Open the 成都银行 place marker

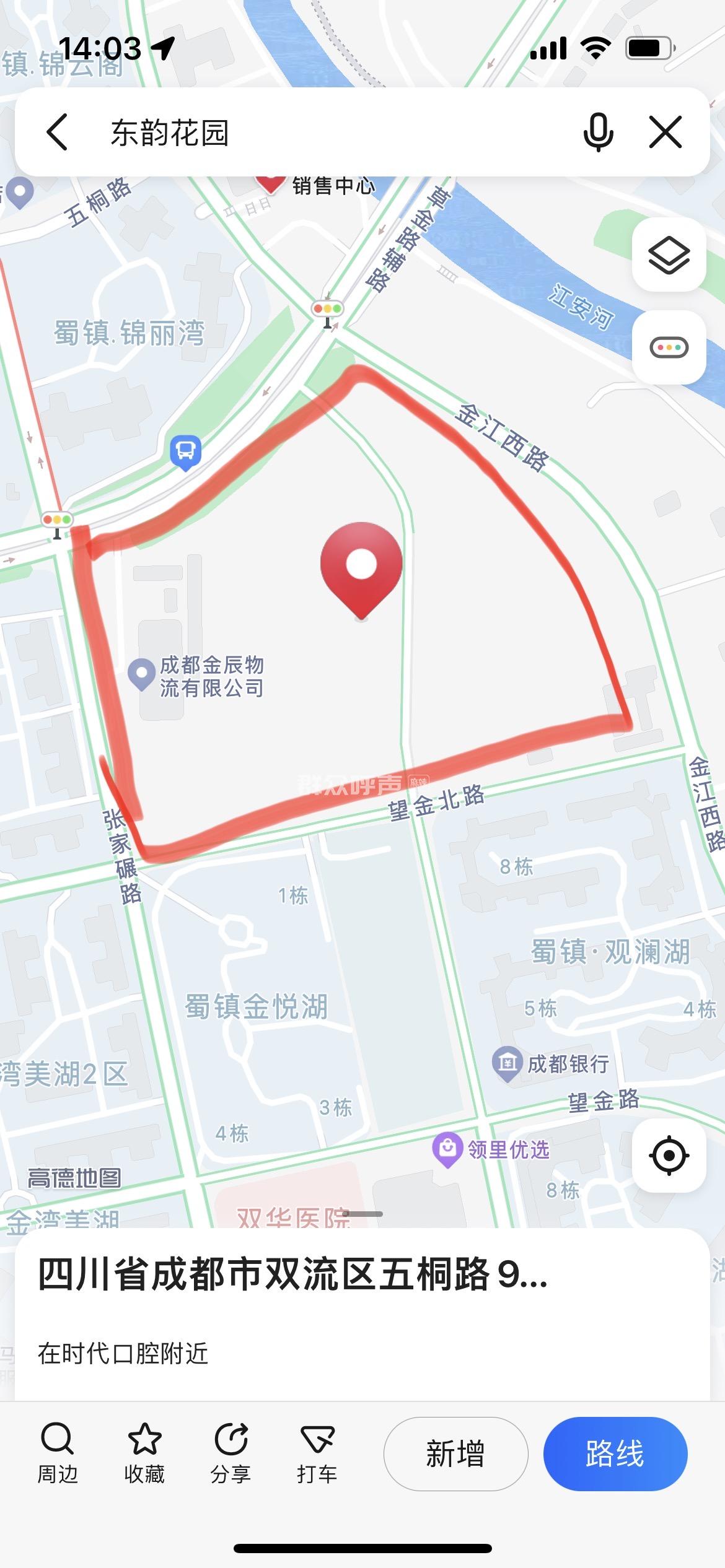(507, 1063)
